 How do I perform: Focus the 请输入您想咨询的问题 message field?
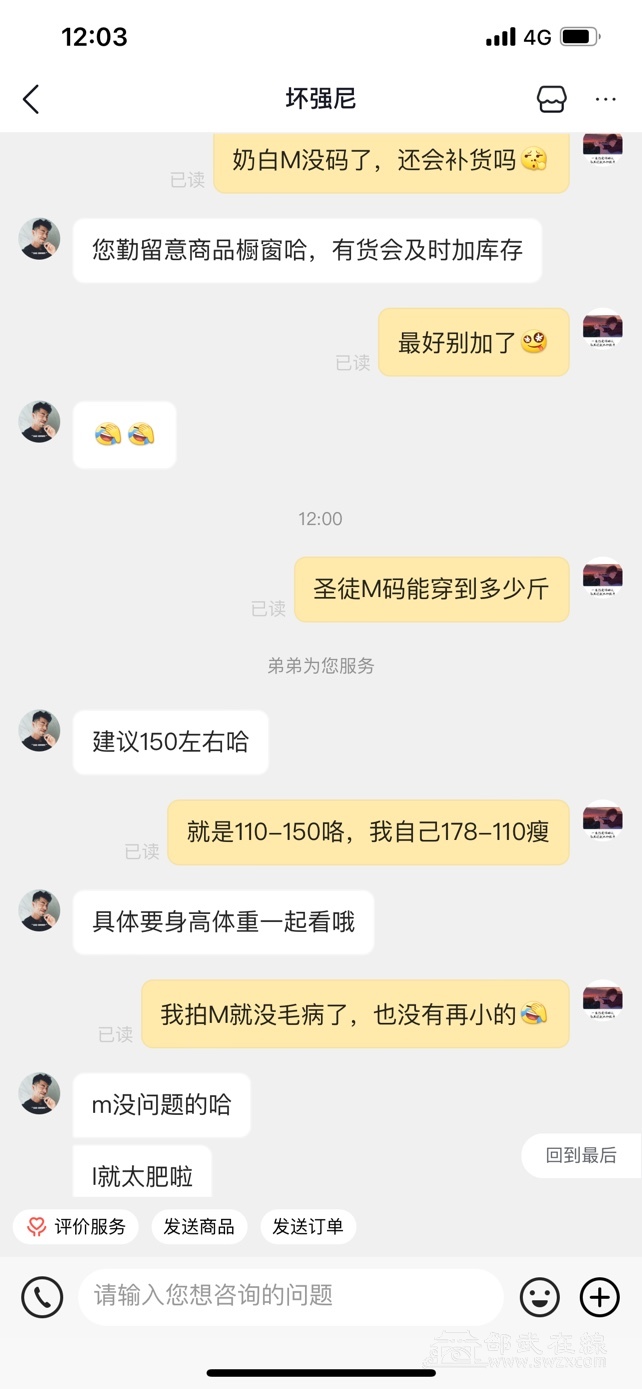tap(290, 1296)
